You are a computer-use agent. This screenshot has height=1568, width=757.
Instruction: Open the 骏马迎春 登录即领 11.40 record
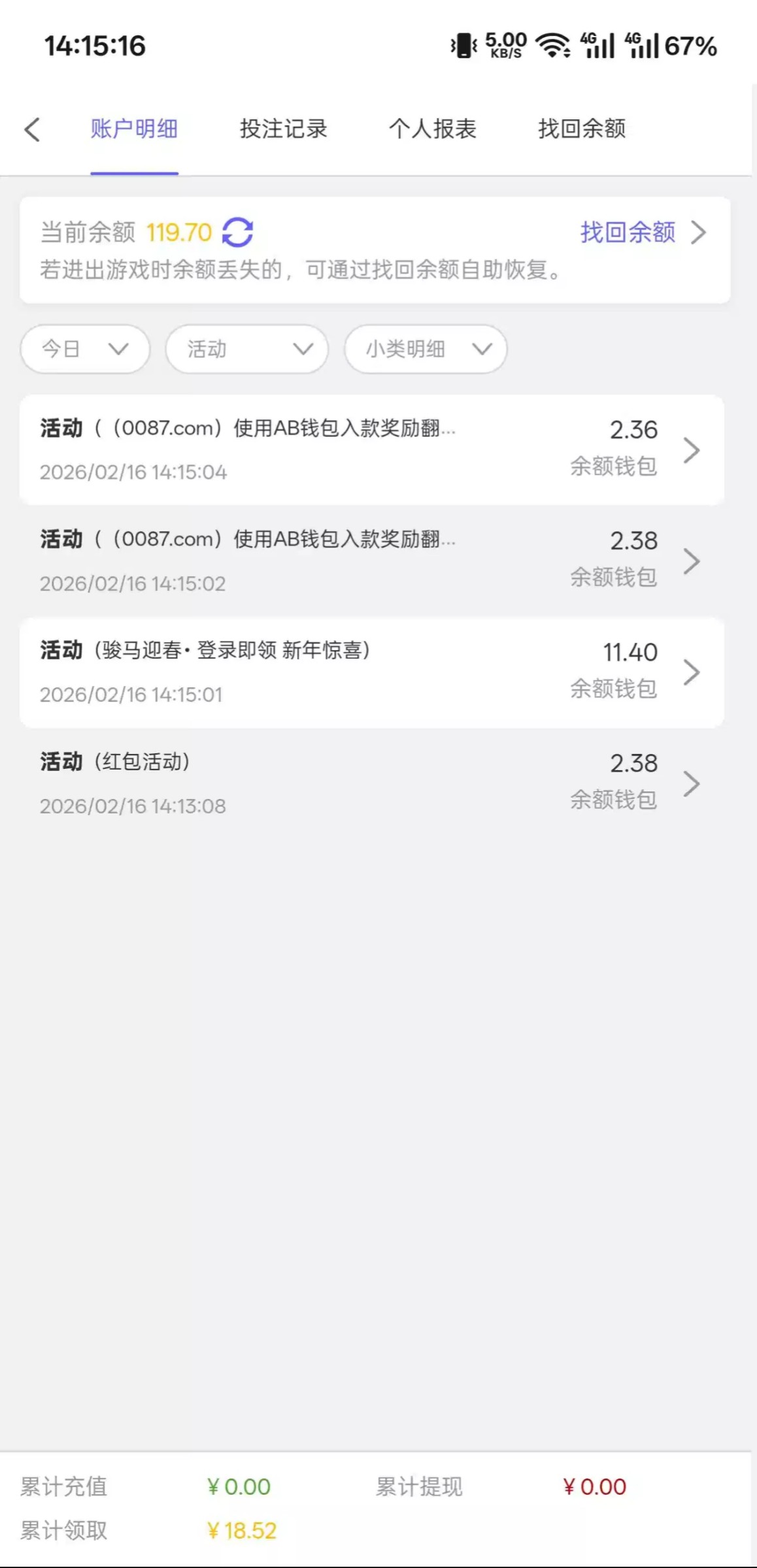tap(371, 672)
